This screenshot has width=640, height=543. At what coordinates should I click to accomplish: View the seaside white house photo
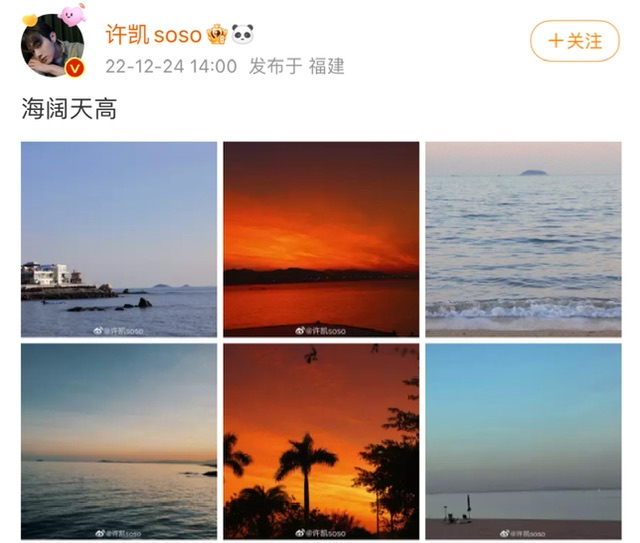pyautogui.click(x=119, y=239)
